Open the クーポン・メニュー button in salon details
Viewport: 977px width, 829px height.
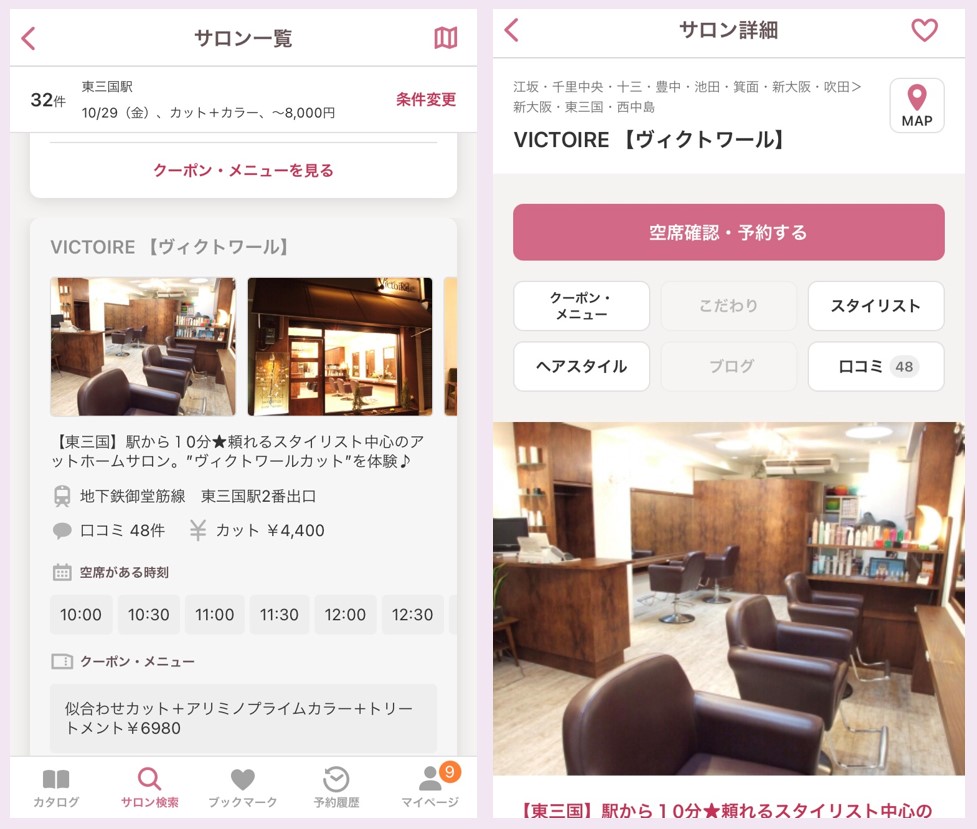[581, 306]
